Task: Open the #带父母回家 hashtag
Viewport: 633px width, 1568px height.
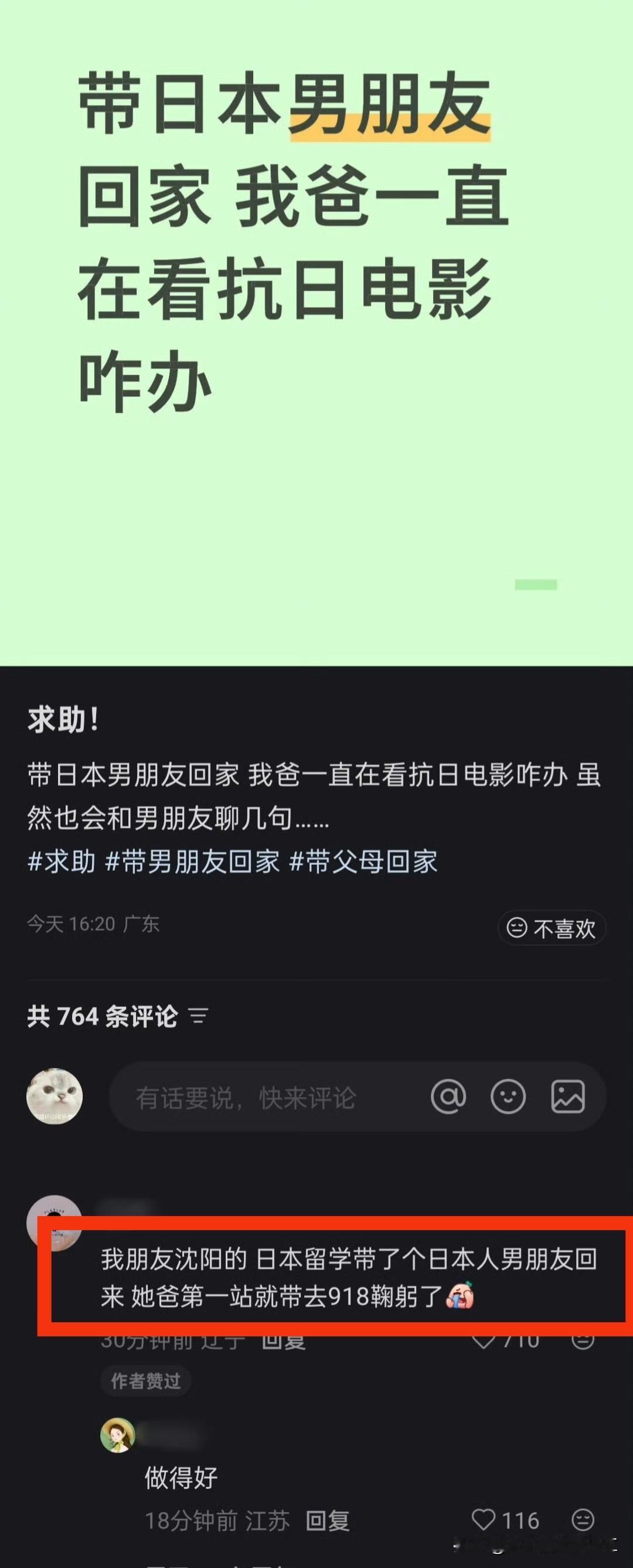Action: tap(365, 860)
